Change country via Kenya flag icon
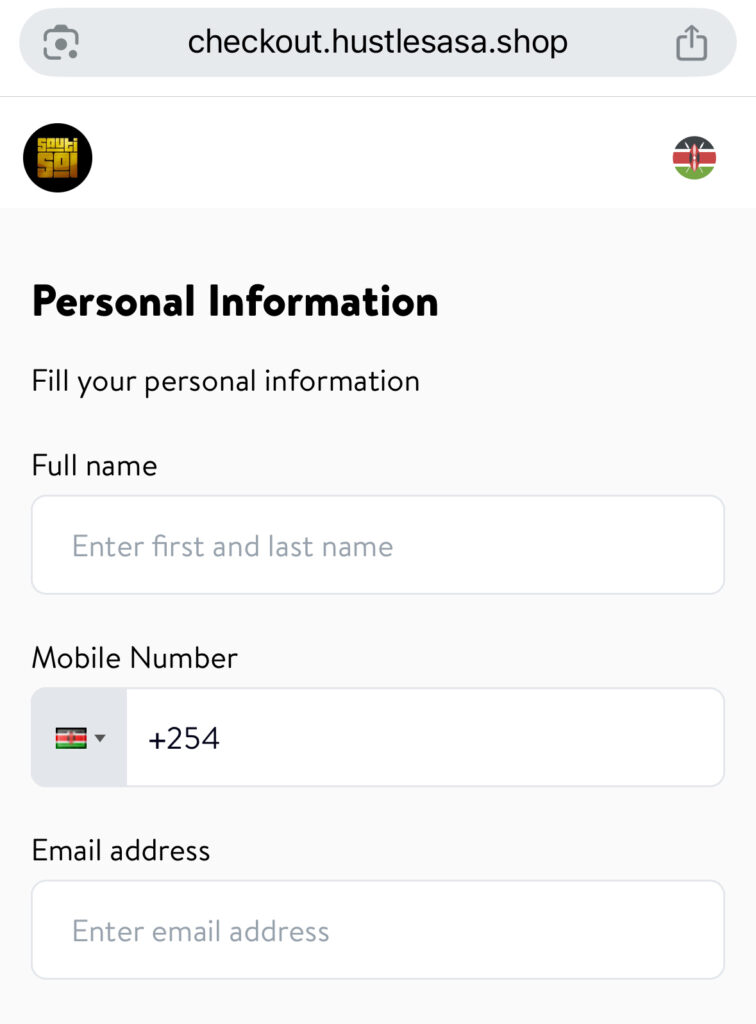This screenshot has width=756, height=1024. tap(694, 158)
